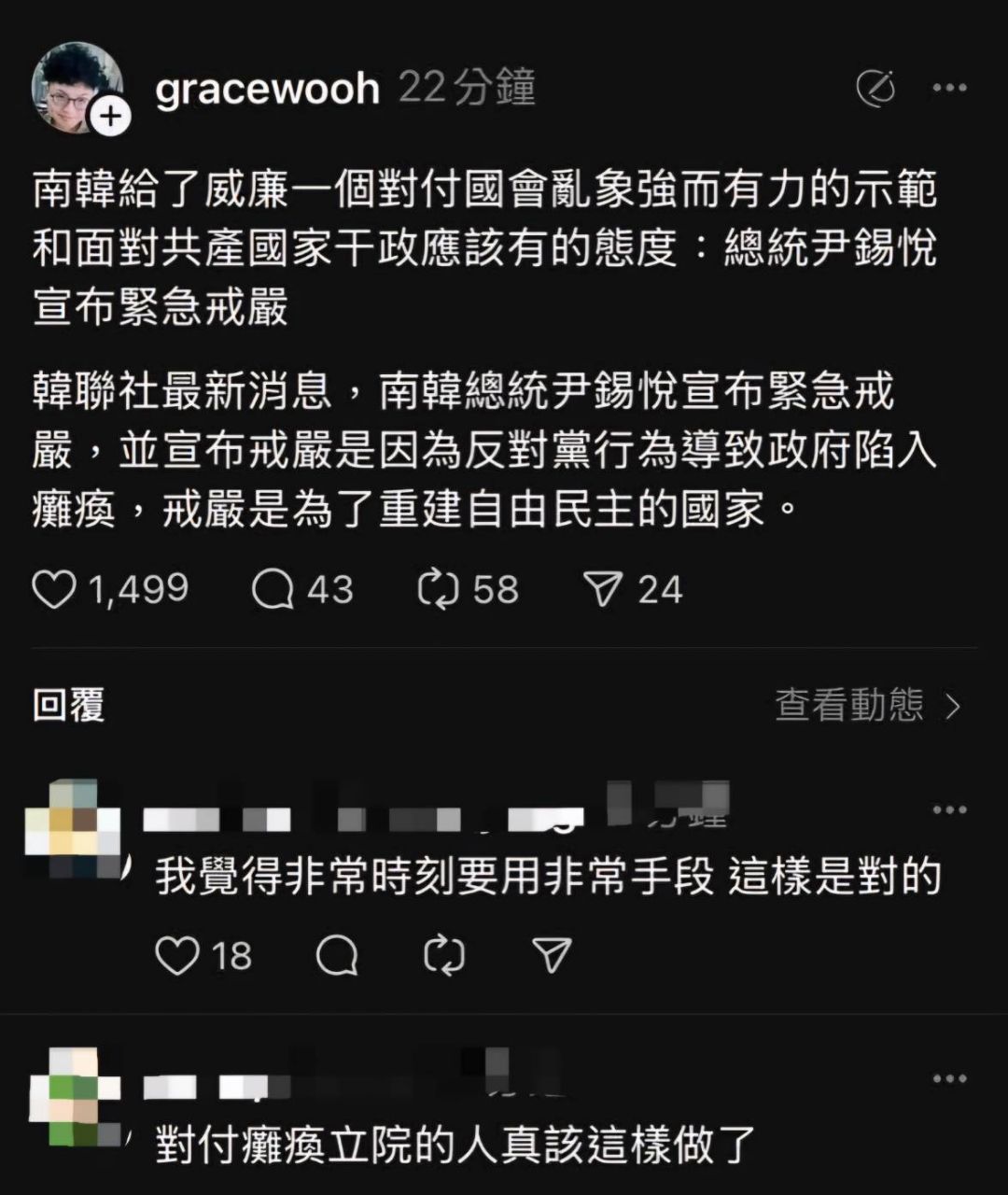
Task: Tap the edit-circle icon beside post menu
Action: point(875,89)
